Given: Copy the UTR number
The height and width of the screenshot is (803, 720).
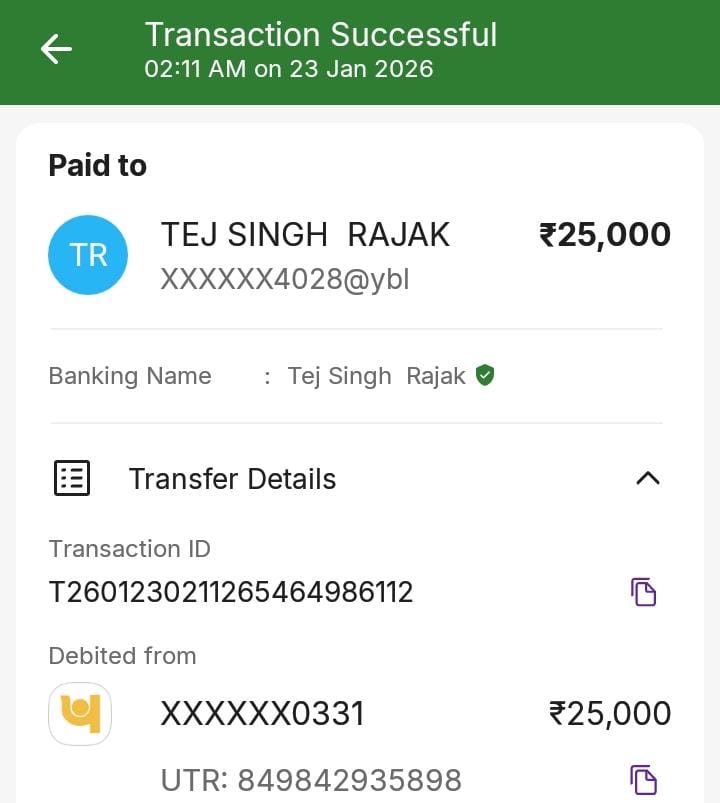Looking at the screenshot, I should pyautogui.click(x=643, y=778).
